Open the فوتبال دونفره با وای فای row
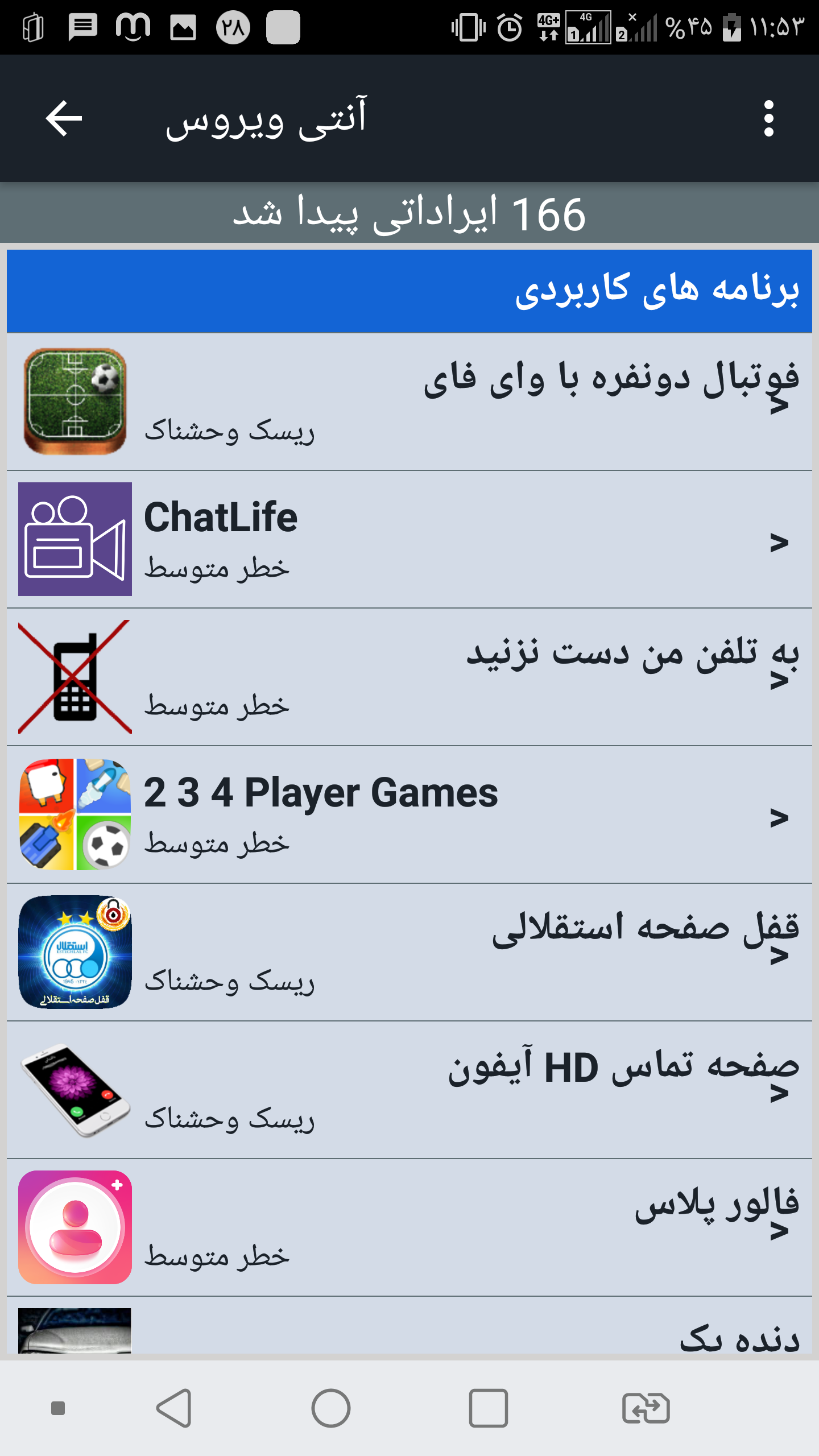 point(409,402)
